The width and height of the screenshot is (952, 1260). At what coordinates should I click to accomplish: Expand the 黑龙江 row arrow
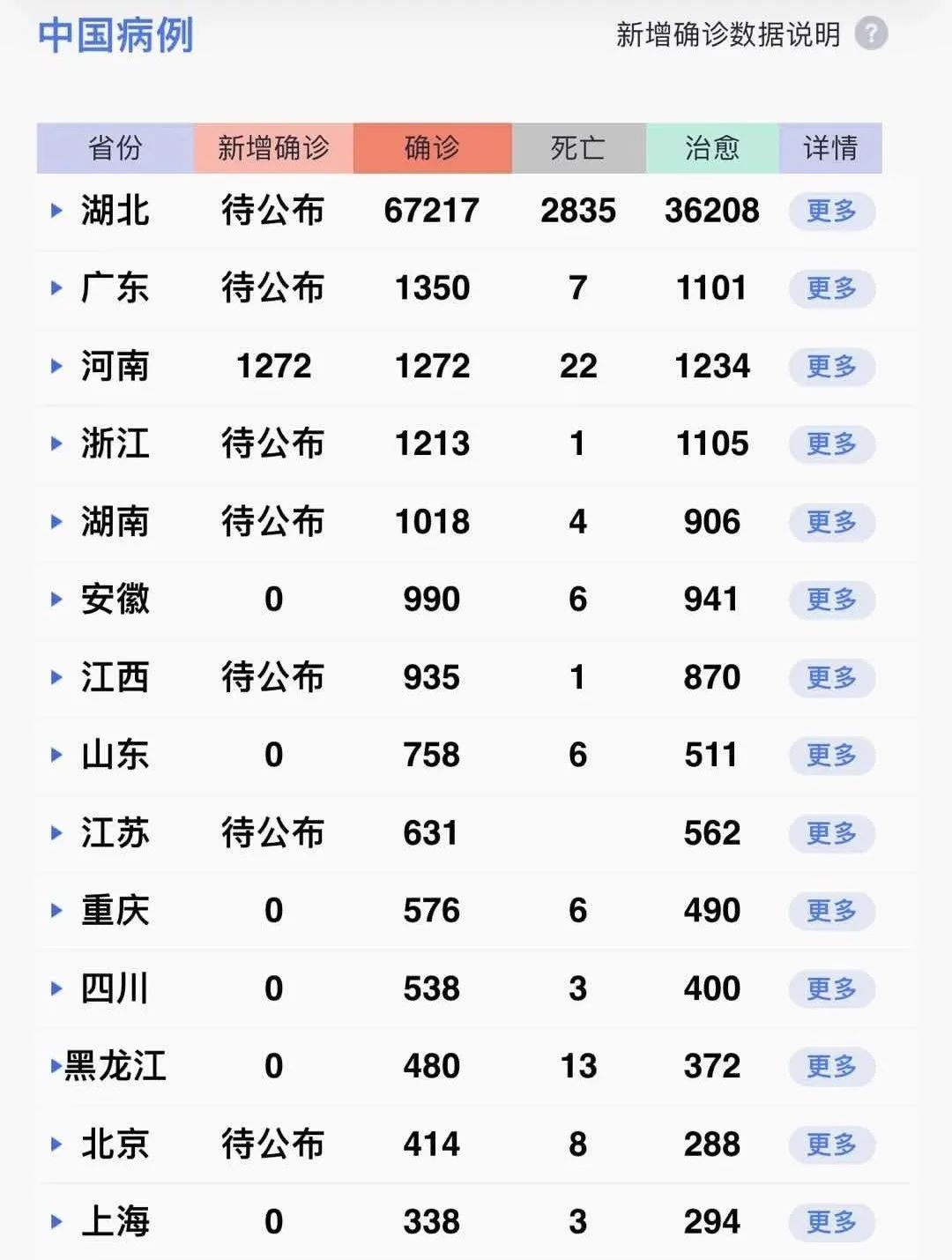[56, 1067]
